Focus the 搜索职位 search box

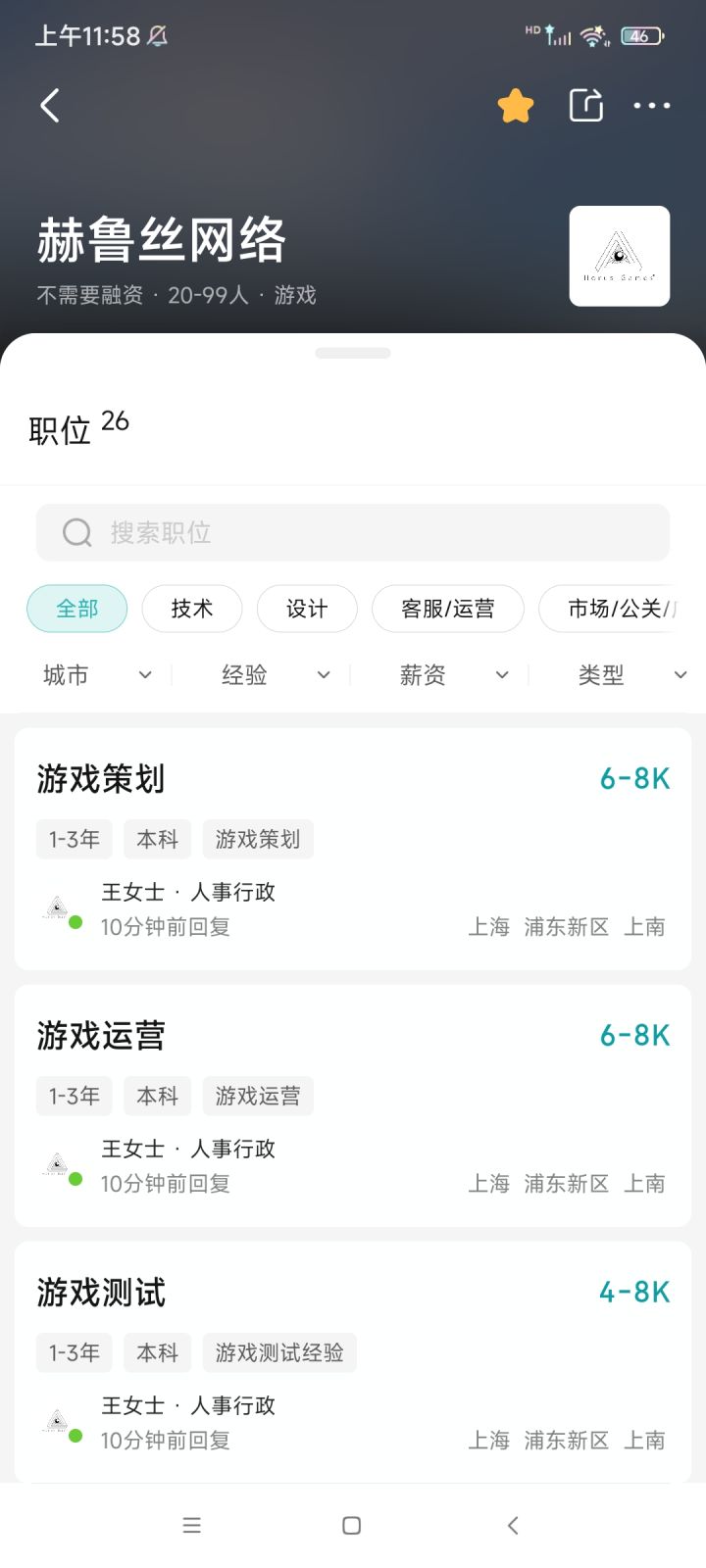353,532
